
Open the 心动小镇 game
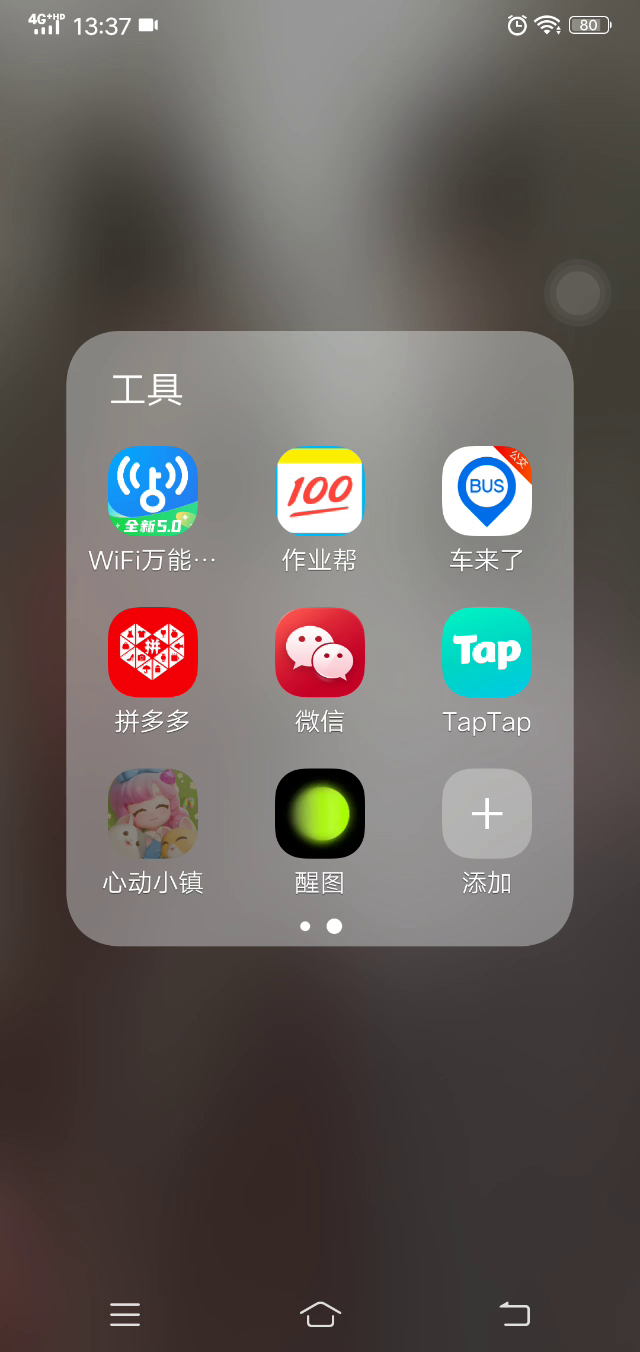point(152,813)
